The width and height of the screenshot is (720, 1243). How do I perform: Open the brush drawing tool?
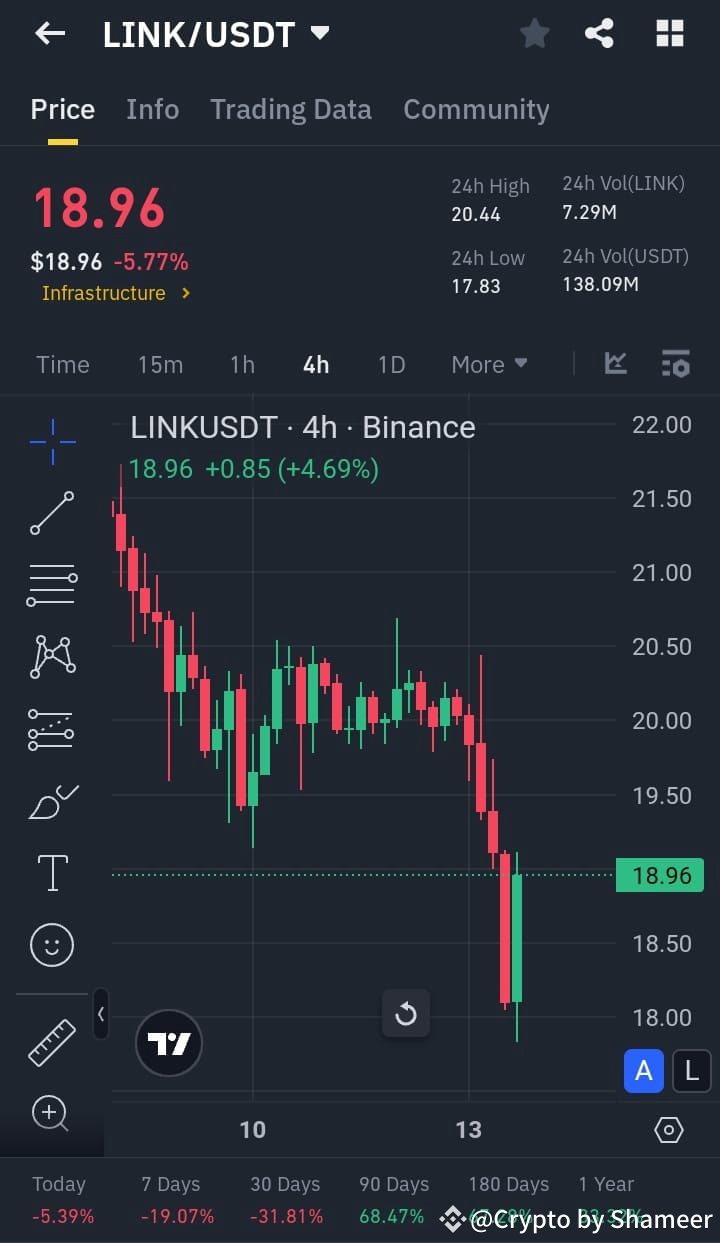coord(51,802)
